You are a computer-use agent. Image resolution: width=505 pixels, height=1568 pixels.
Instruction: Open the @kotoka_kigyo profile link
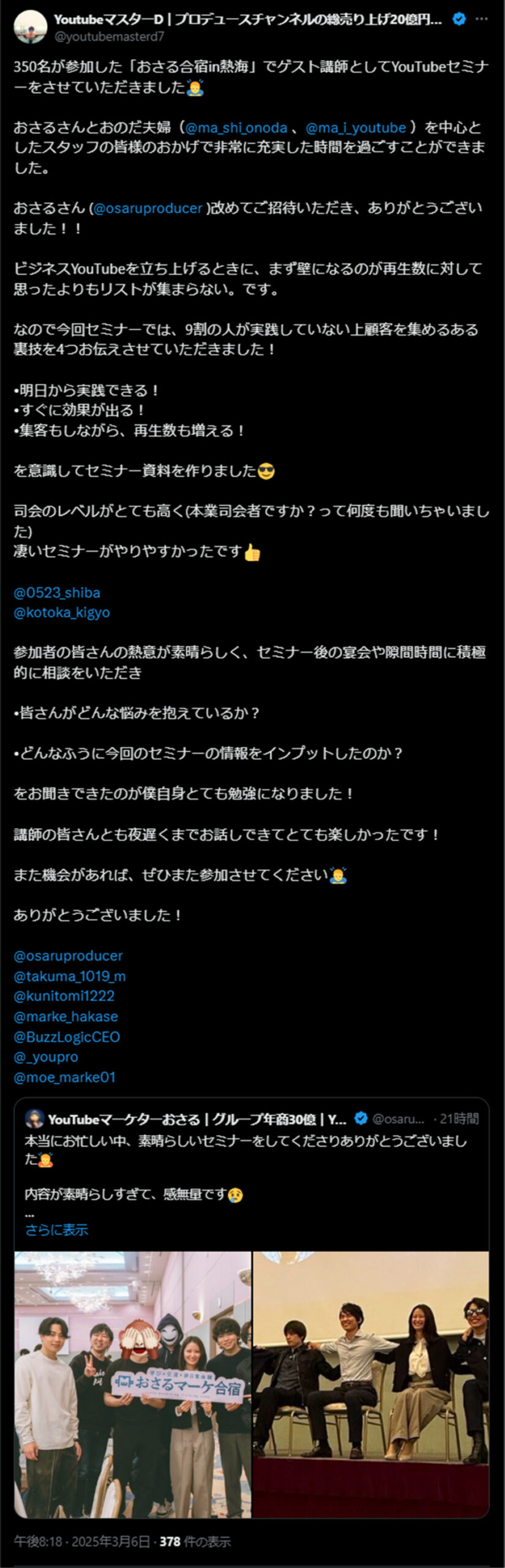coord(62,612)
